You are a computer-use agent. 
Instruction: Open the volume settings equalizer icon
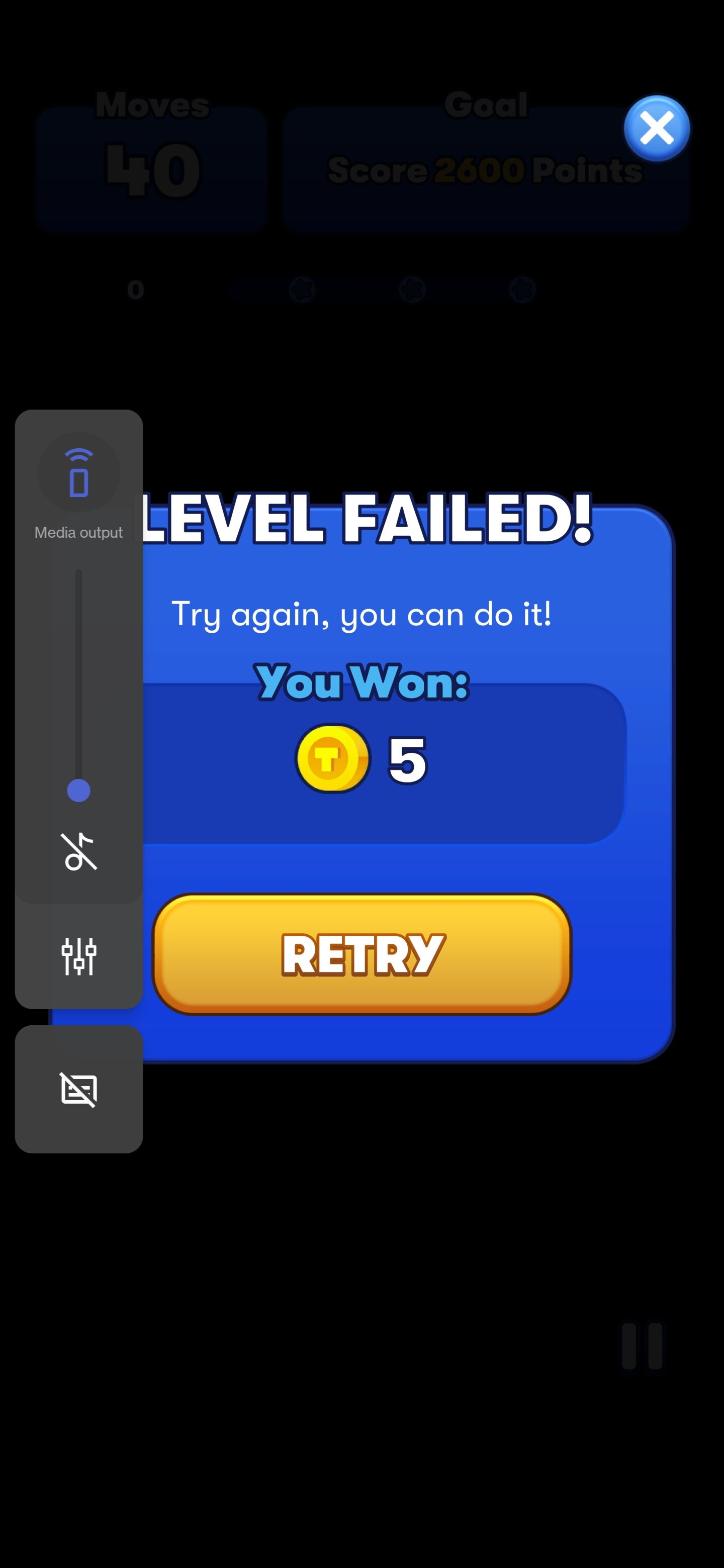[78, 956]
